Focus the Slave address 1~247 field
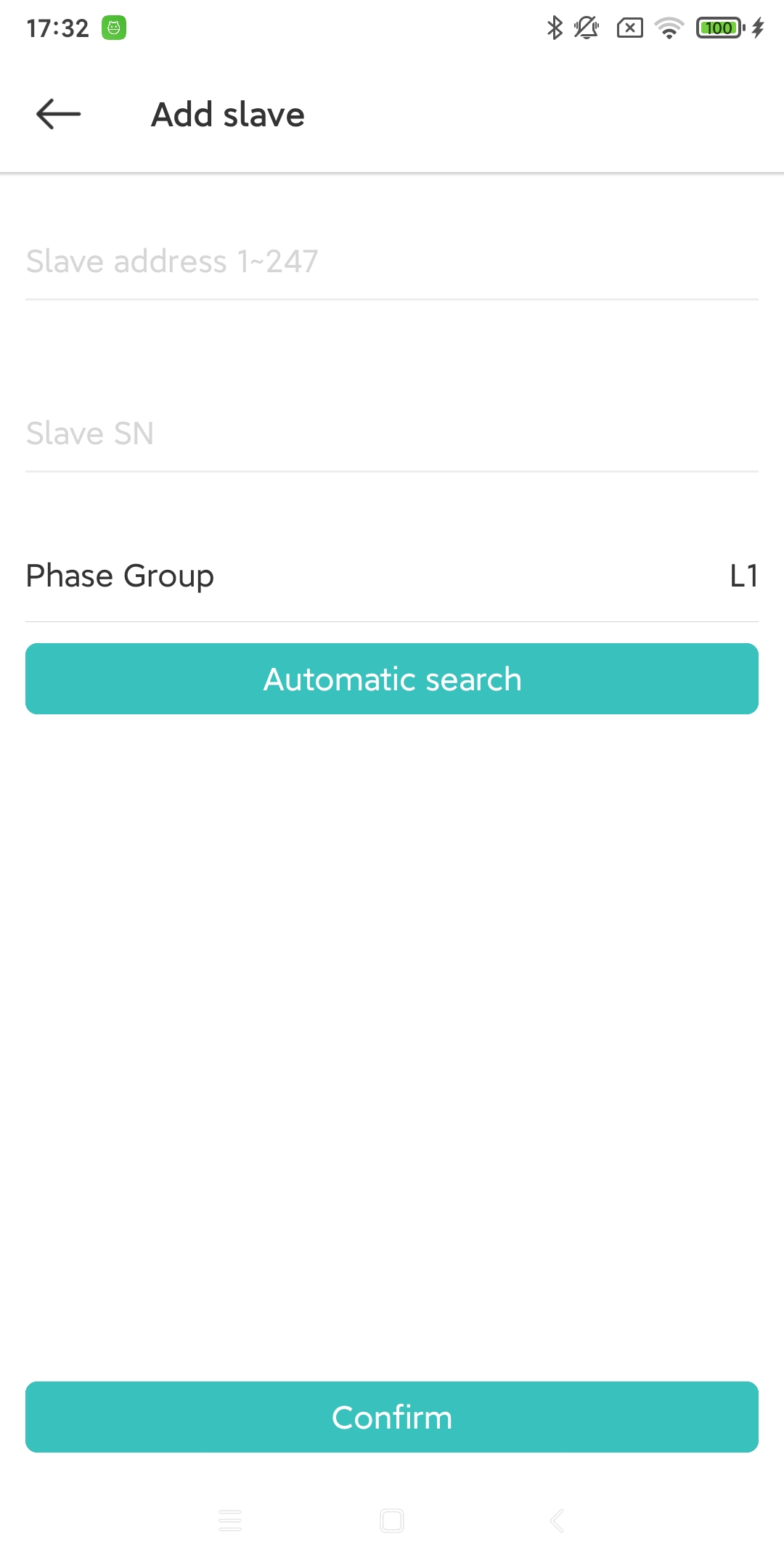The width and height of the screenshot is (784, 1568). click(392, 261)
